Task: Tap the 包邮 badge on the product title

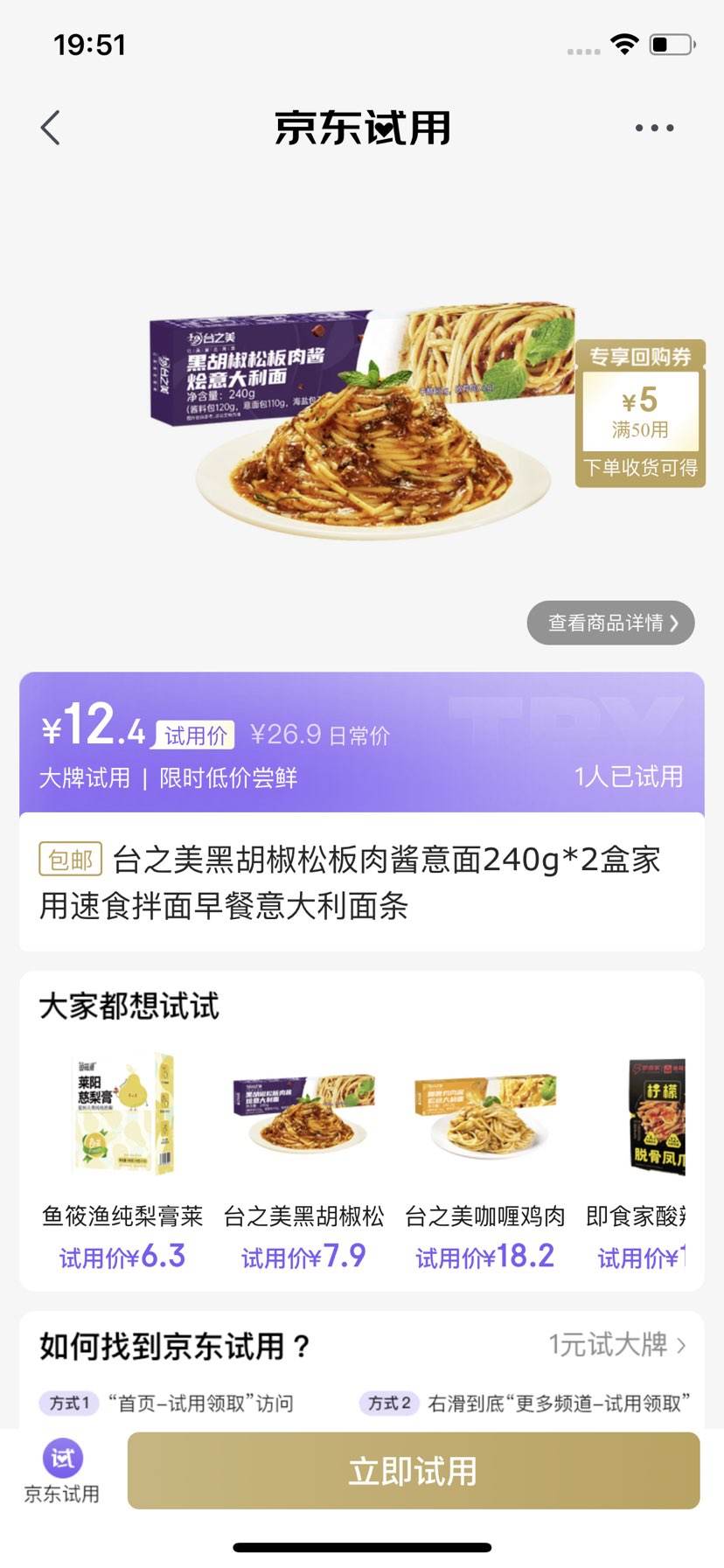Action: [x=70, y=860]
